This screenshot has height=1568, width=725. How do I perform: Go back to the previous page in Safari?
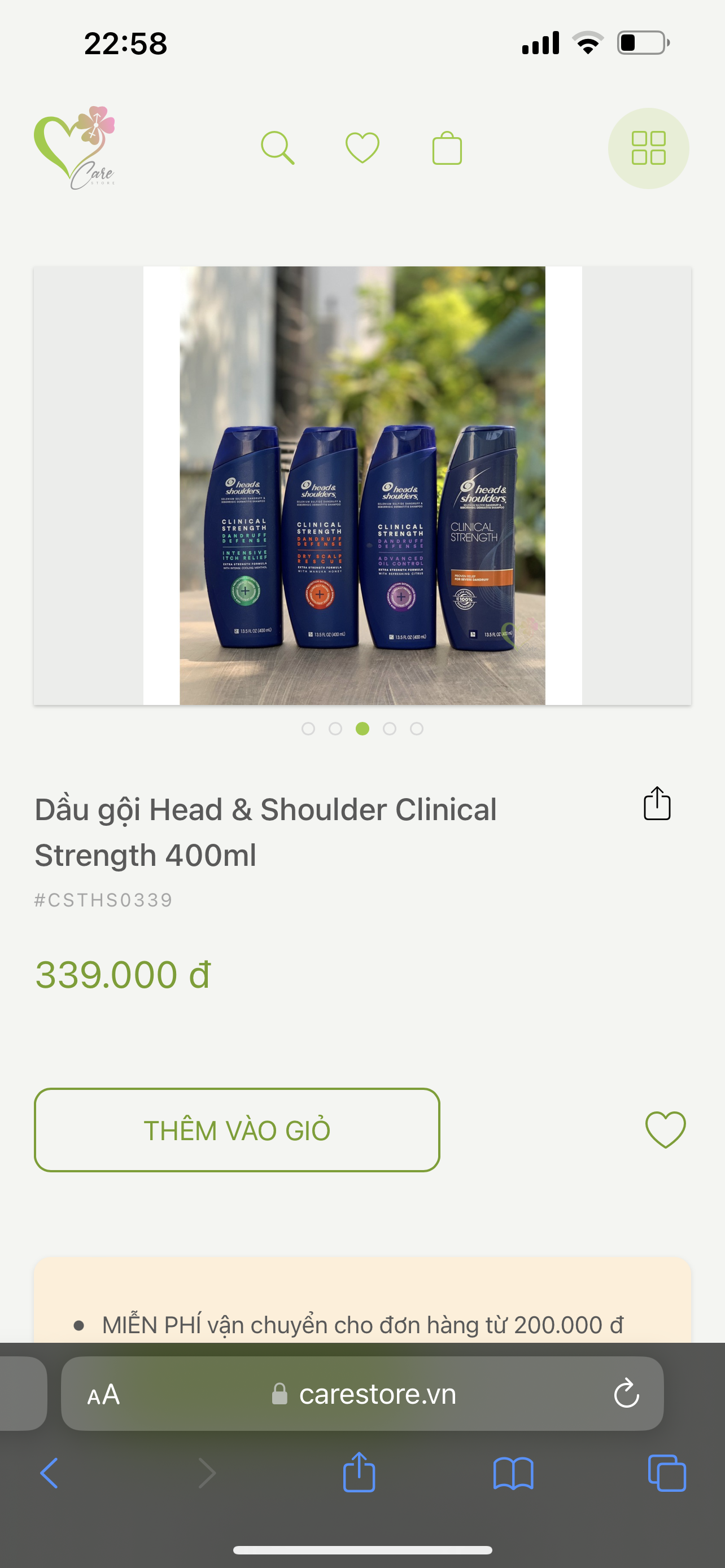point(49,1473)
